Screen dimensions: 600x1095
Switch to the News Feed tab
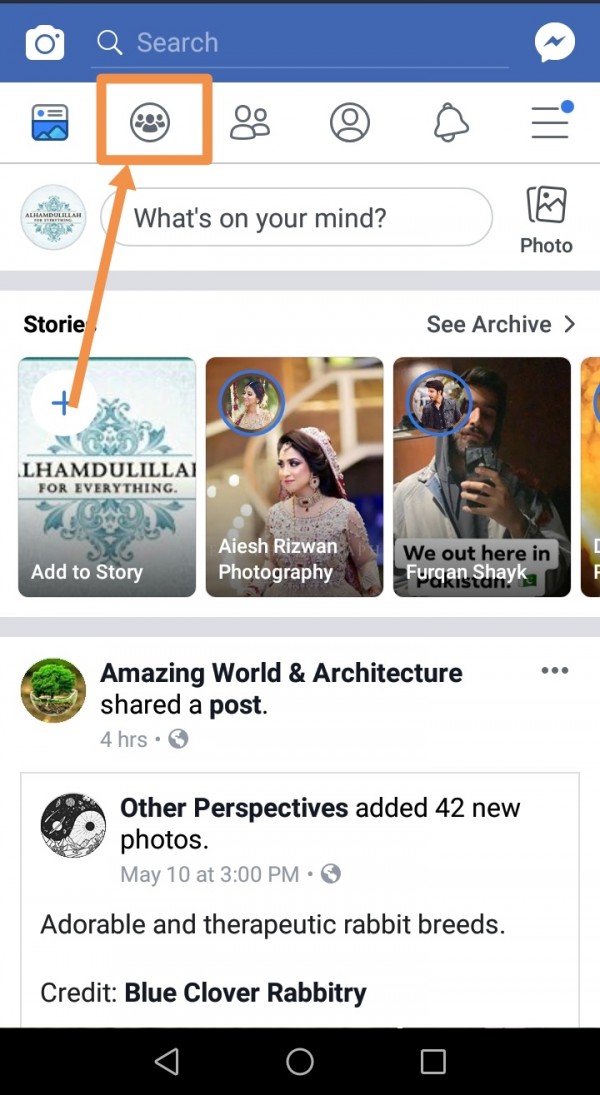click(49, 123)
